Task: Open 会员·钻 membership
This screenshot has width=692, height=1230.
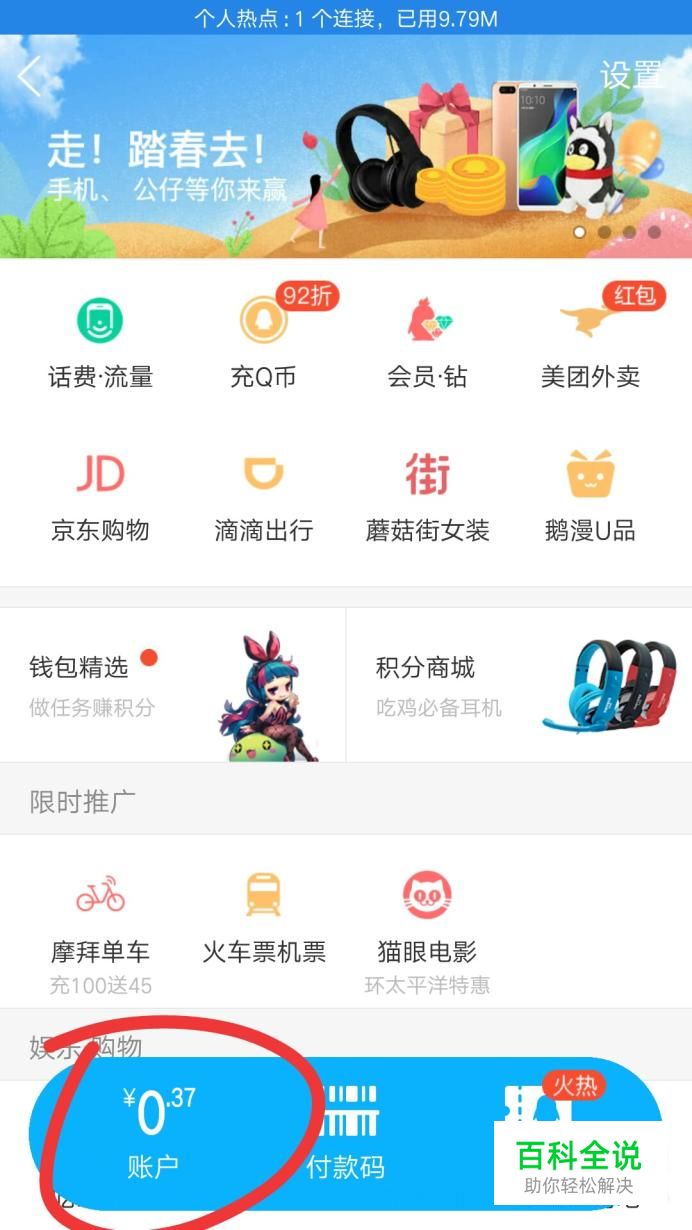Action: (x=427, y=342)
